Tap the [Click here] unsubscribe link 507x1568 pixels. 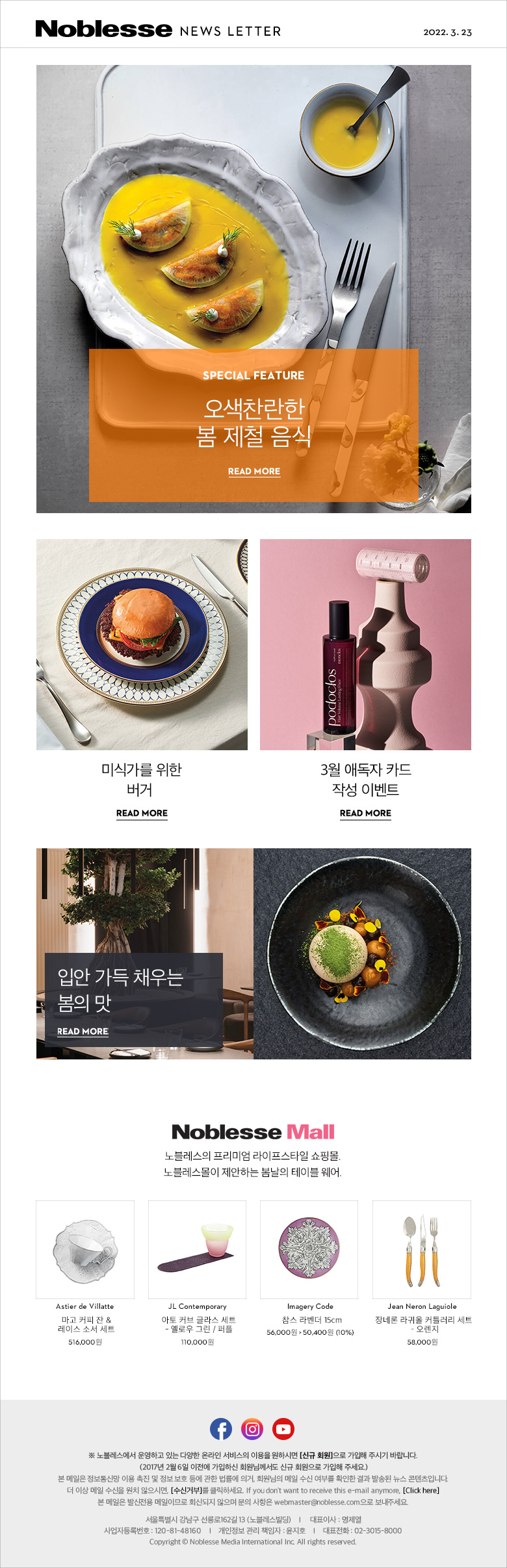point(421,1491)
